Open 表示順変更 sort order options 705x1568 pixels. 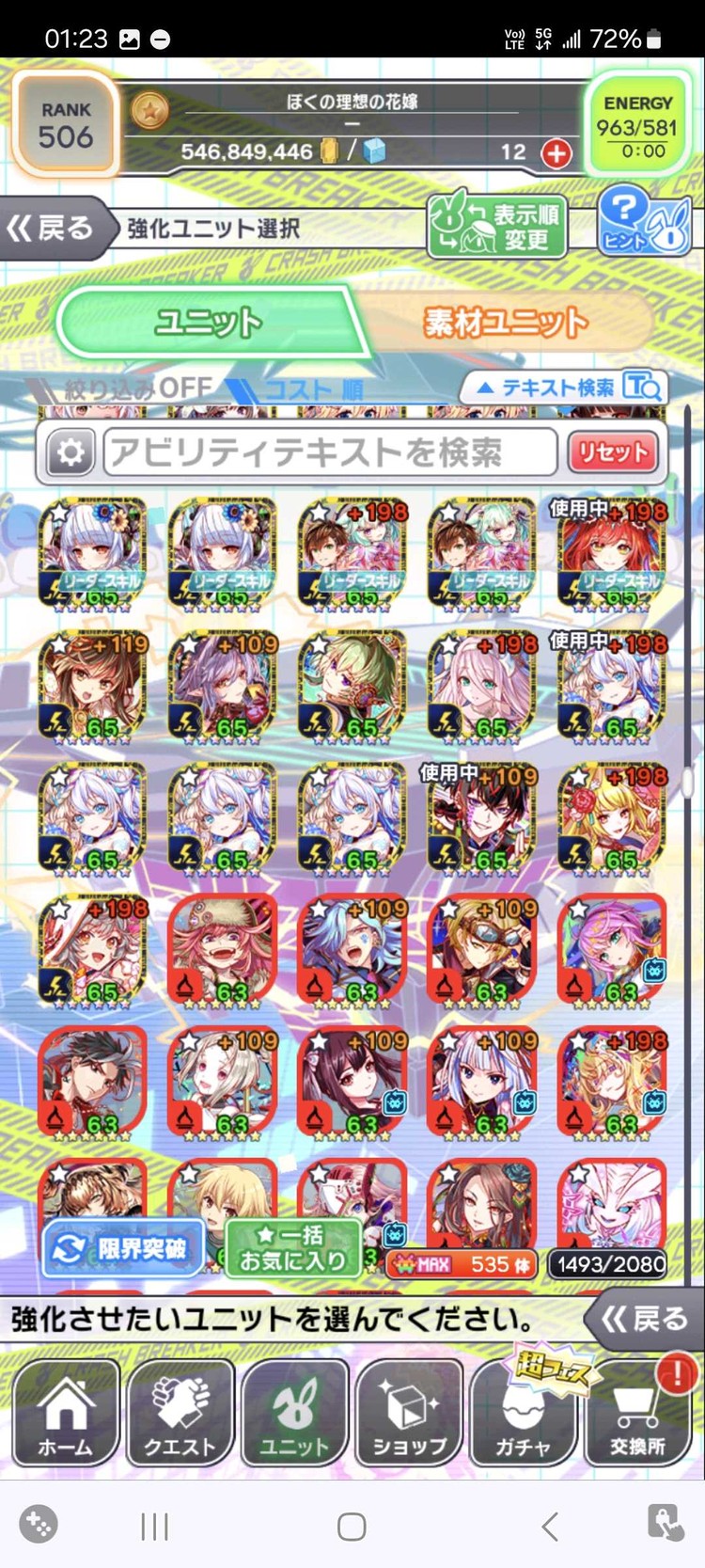(496, 227)
